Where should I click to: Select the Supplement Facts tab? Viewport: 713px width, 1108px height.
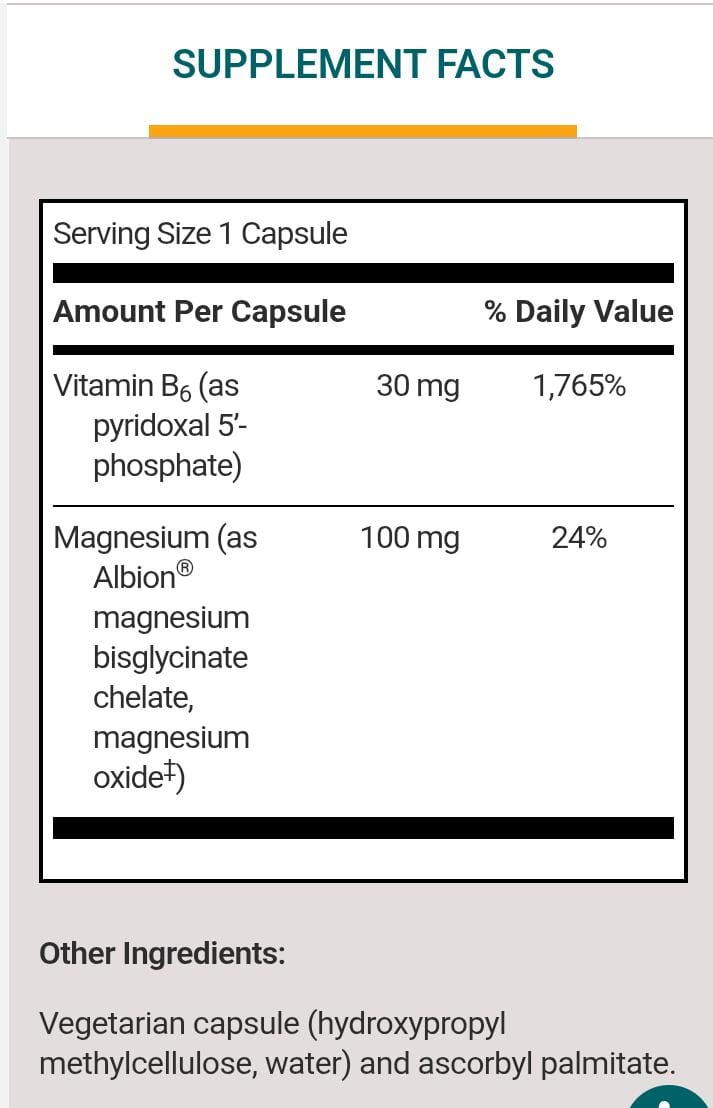pyautogui.click(x=363, y=66)
